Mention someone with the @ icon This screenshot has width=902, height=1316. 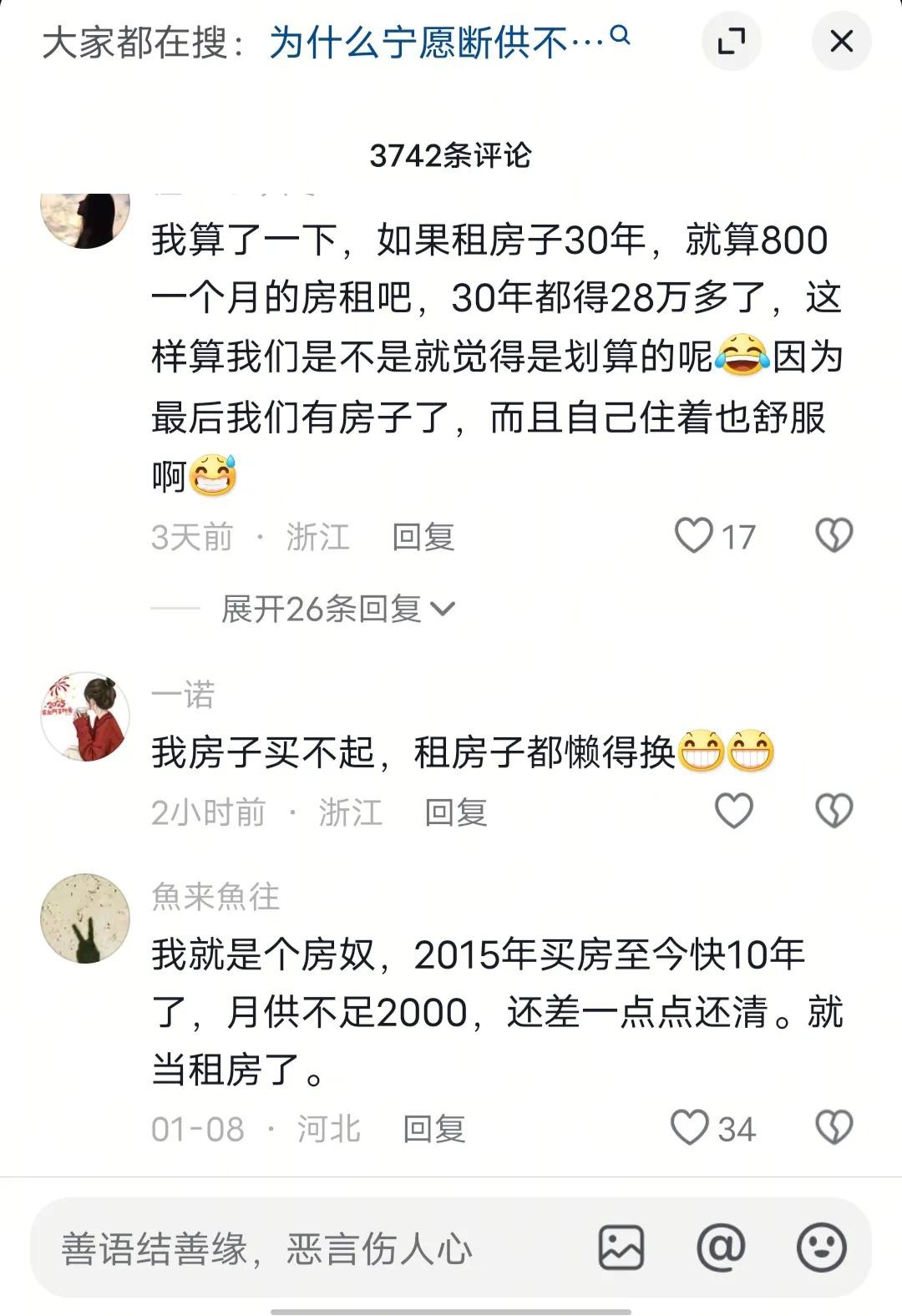(721, 1248)
